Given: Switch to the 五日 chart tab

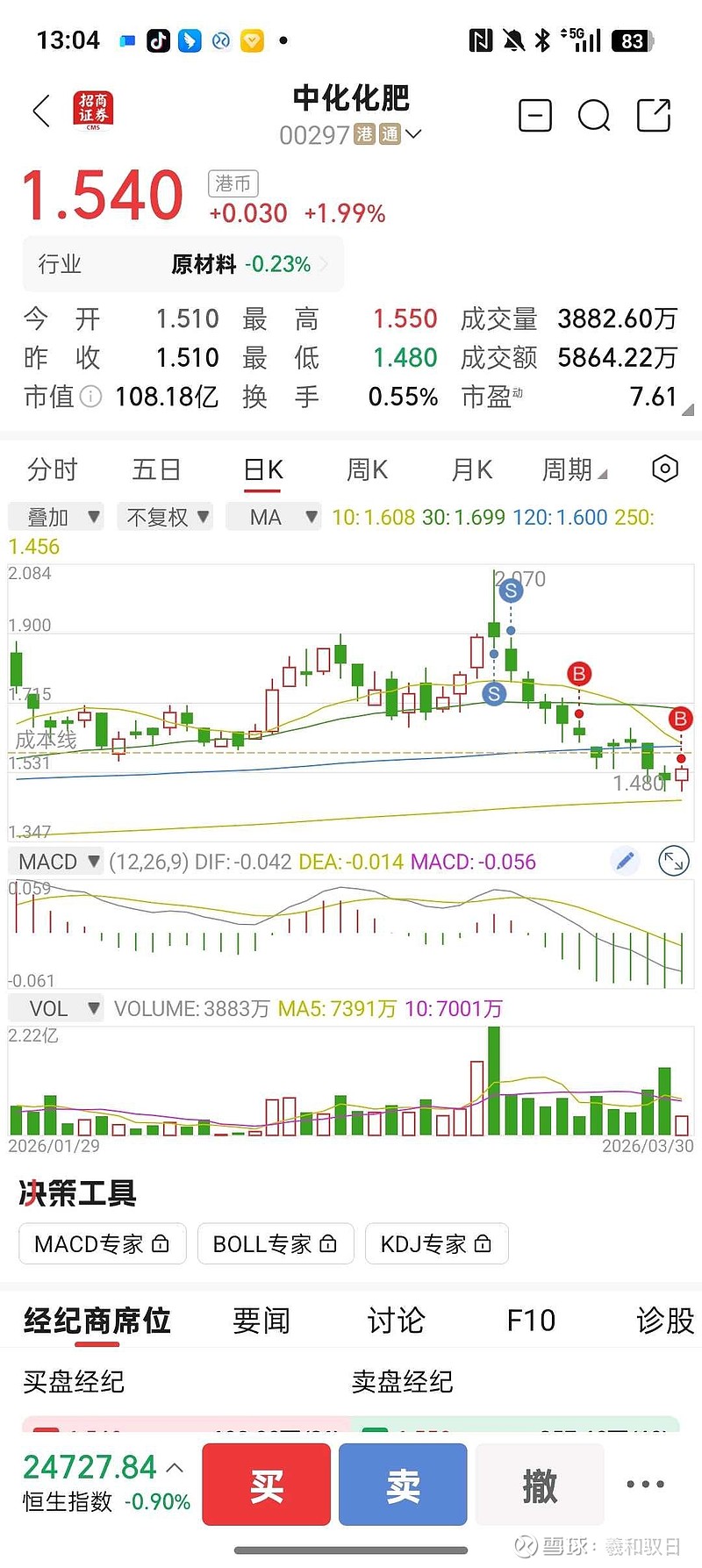Looking at the screenshot, I should 156,469.
